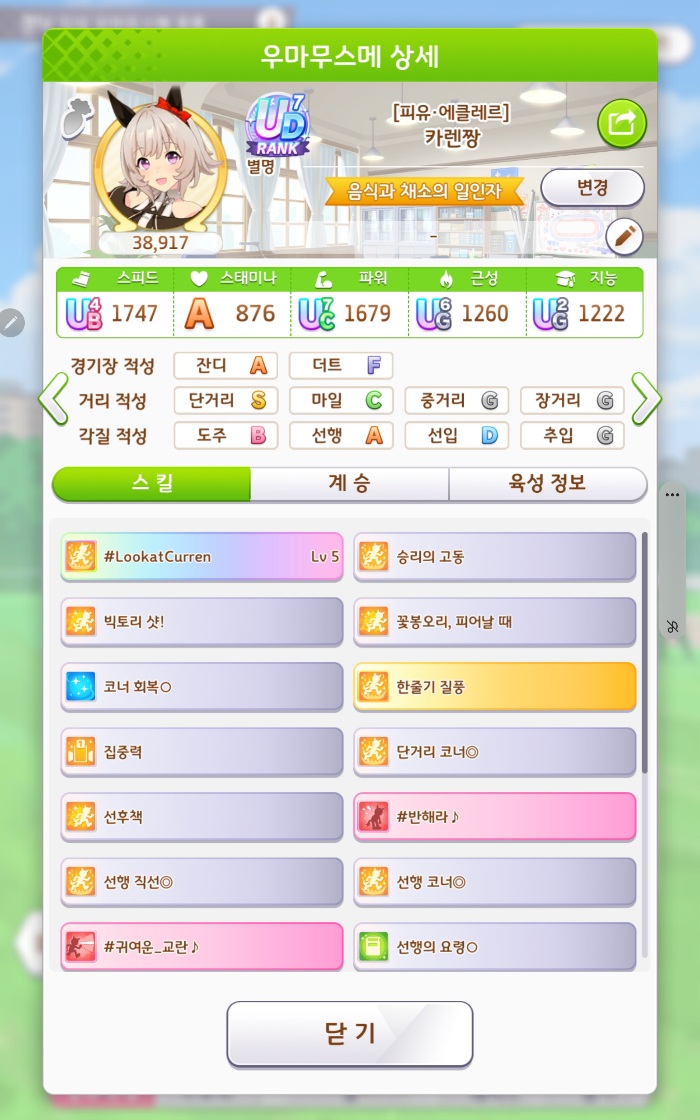Switch to the 육성 정보 tab
This screenshot has width=700, height=1120.
point(547,484)
